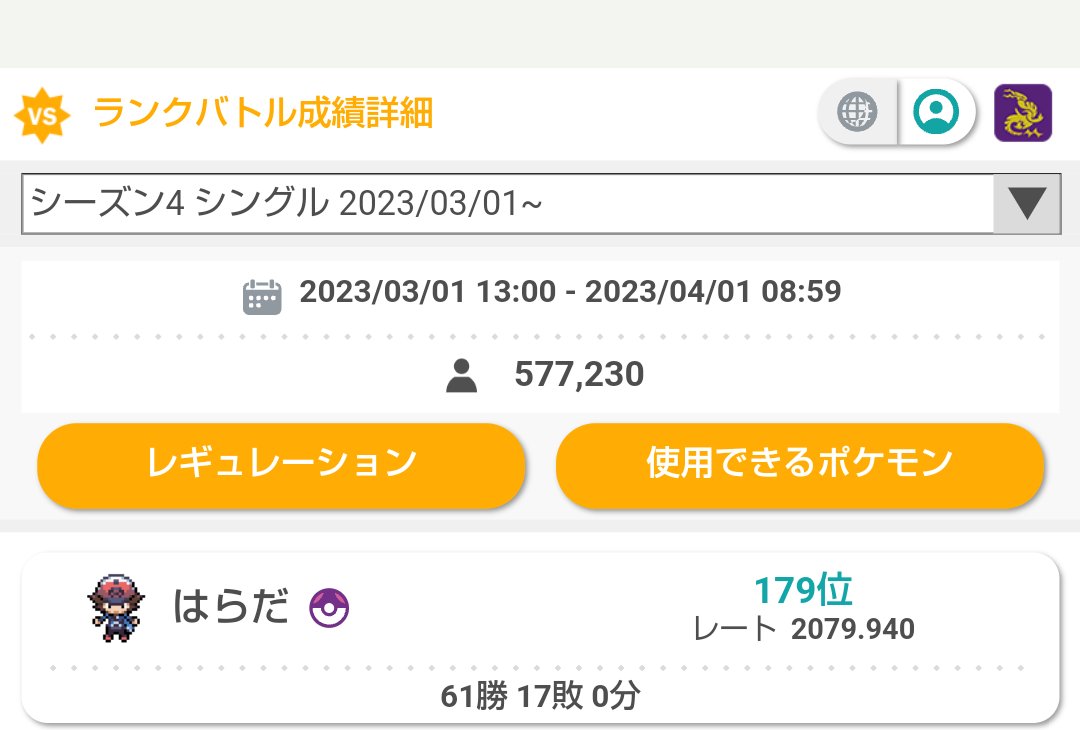The image size is (1080, 730).
Task: Open the purple dragon game icon
Action: click(1023, 113)
